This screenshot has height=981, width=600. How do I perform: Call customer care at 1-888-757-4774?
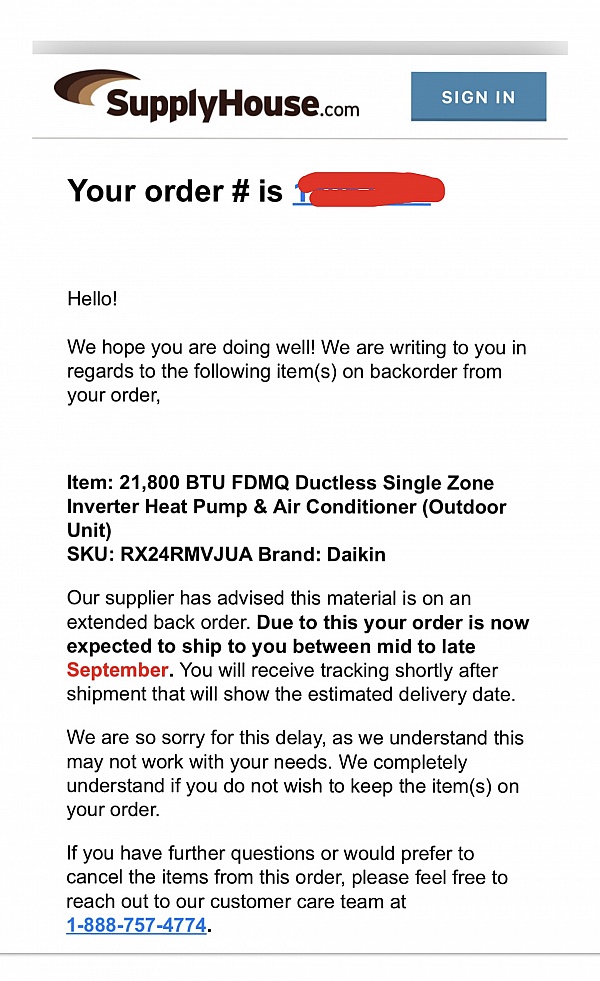coord(136,925)
